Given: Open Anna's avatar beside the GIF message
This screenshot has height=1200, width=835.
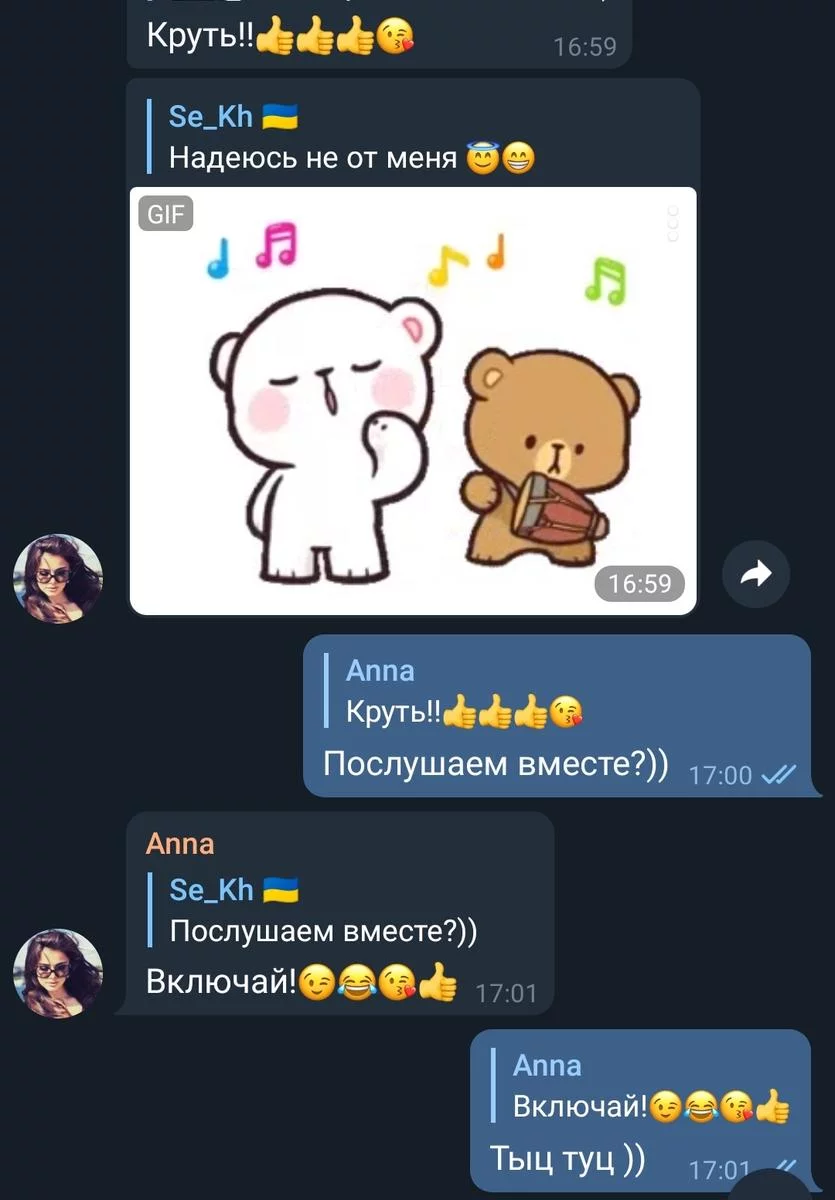Looking at the screenshot, I should (x=58, y=578).
